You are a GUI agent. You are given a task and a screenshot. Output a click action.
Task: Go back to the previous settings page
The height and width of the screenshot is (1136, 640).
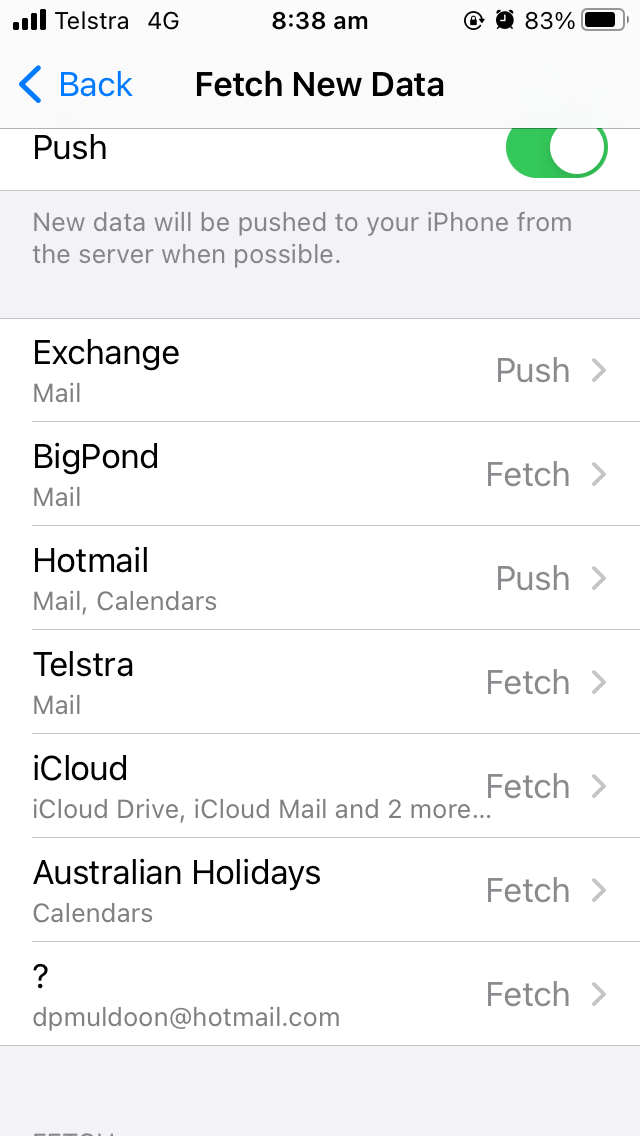point(75,85)
